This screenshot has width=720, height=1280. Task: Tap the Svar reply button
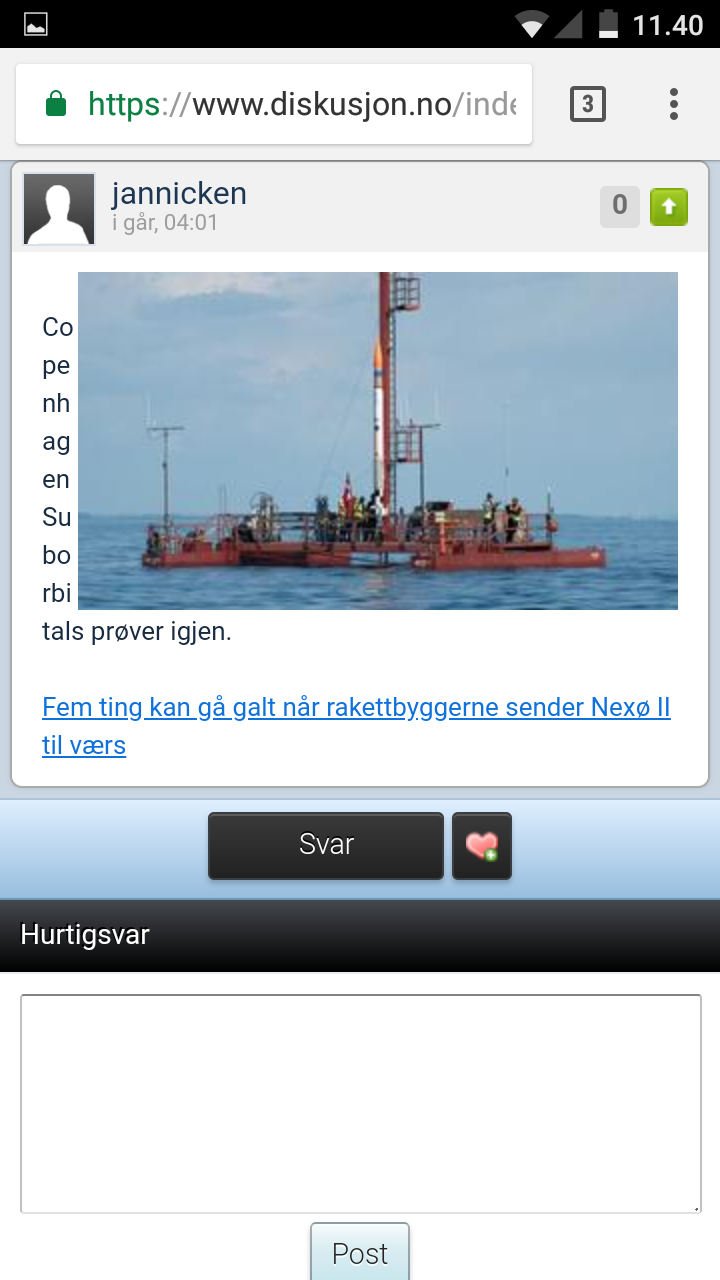tap(326, 845)
